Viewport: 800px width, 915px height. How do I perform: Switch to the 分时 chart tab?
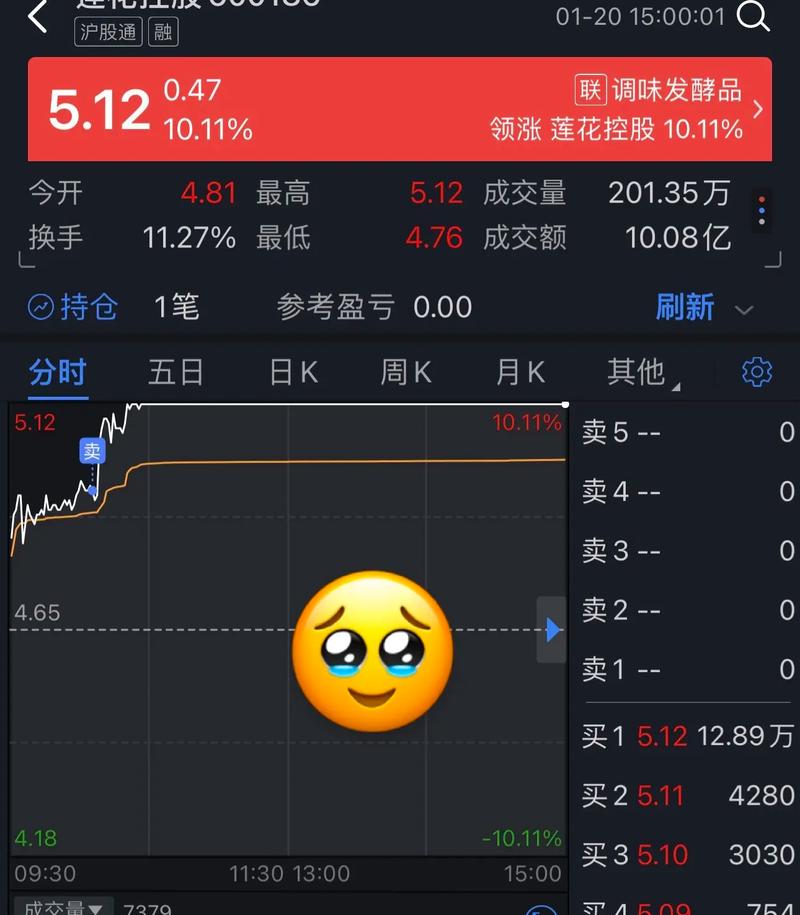58,373
